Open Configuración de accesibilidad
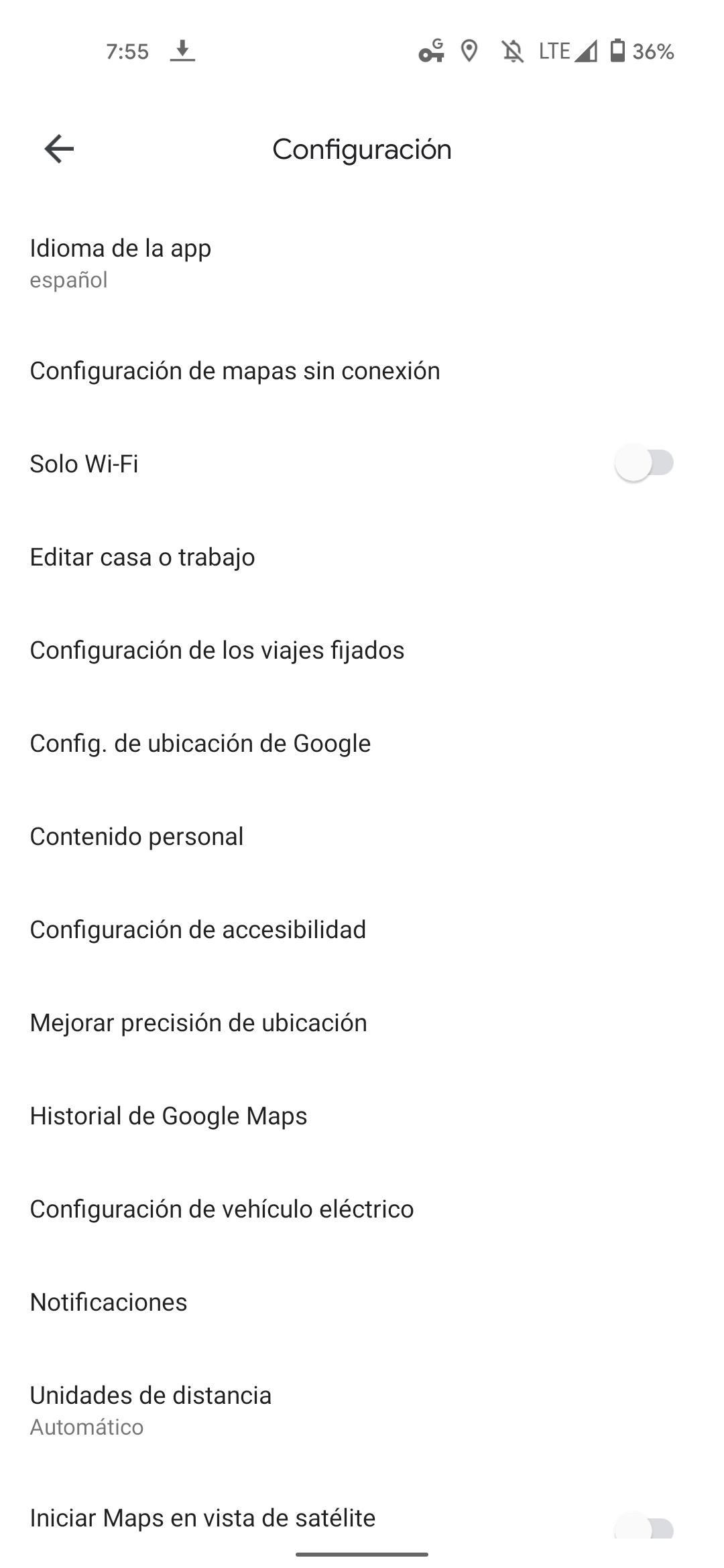724x1568 pixels. [362, 929]
